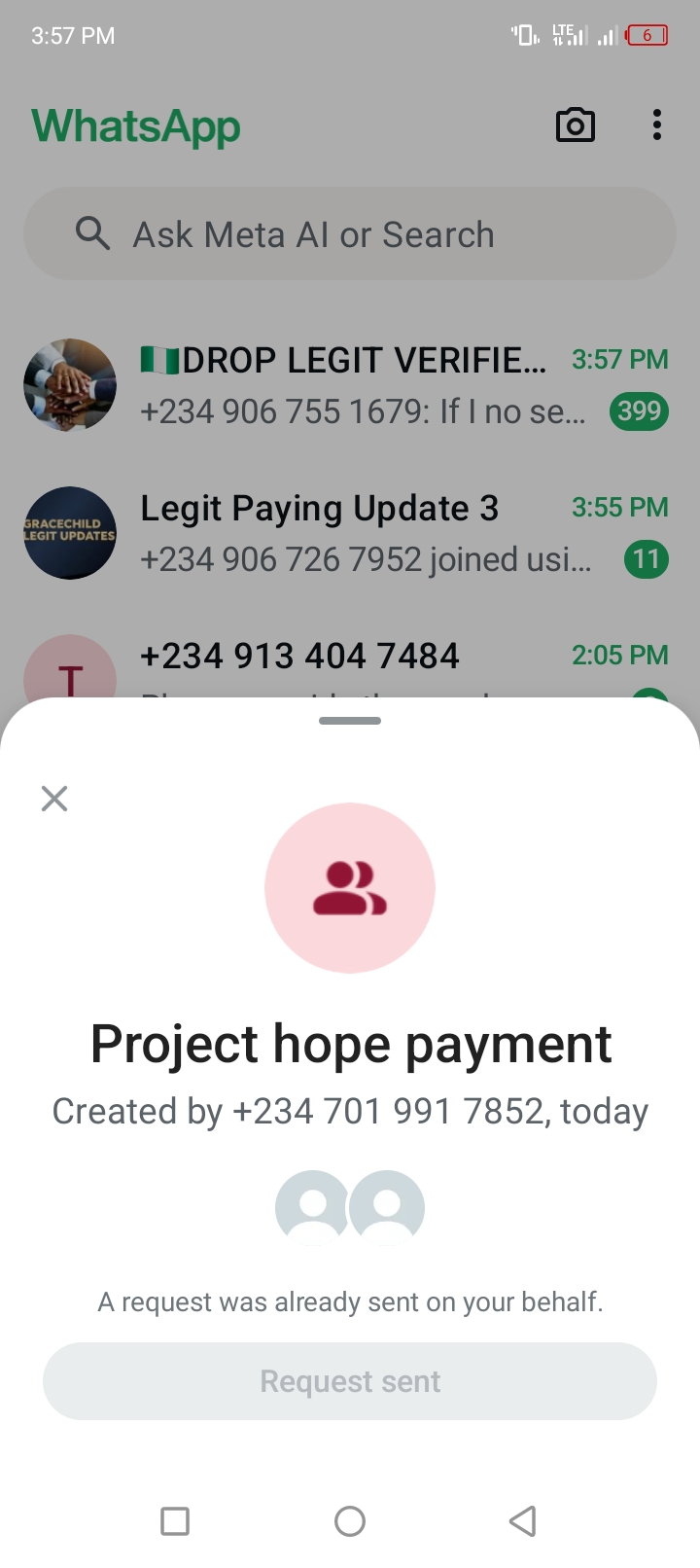
Task: Open the overflow menu
Action: click(657, 125)
